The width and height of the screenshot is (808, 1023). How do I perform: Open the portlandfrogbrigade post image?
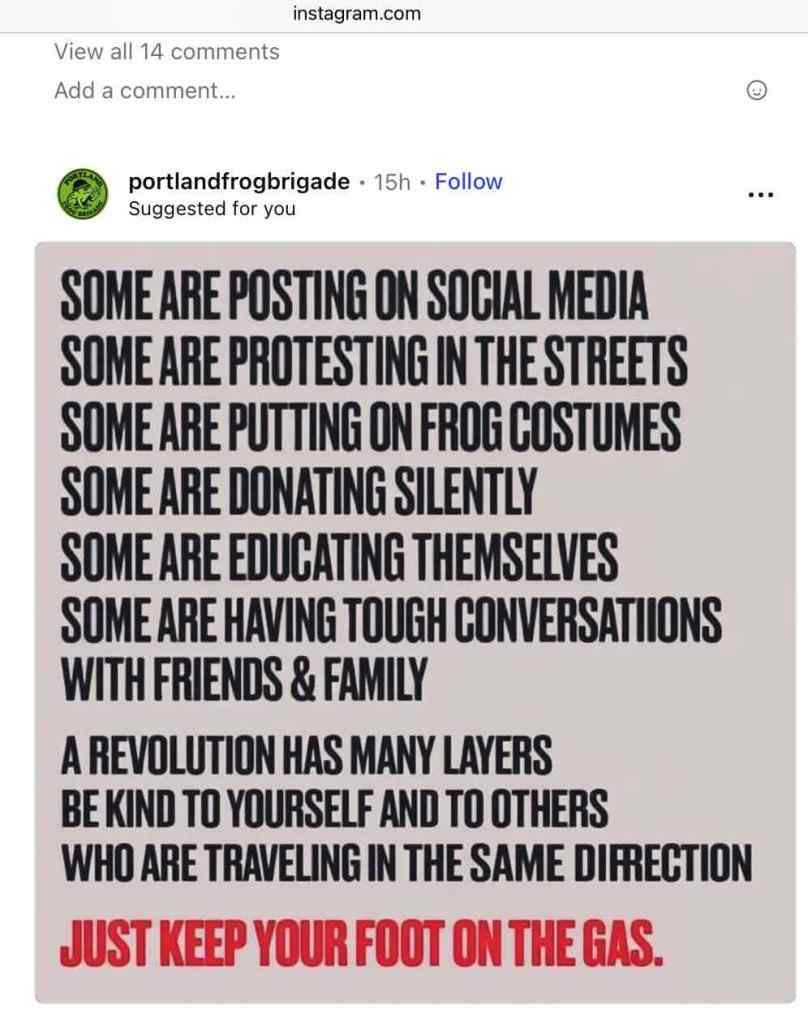coord(415,620)
